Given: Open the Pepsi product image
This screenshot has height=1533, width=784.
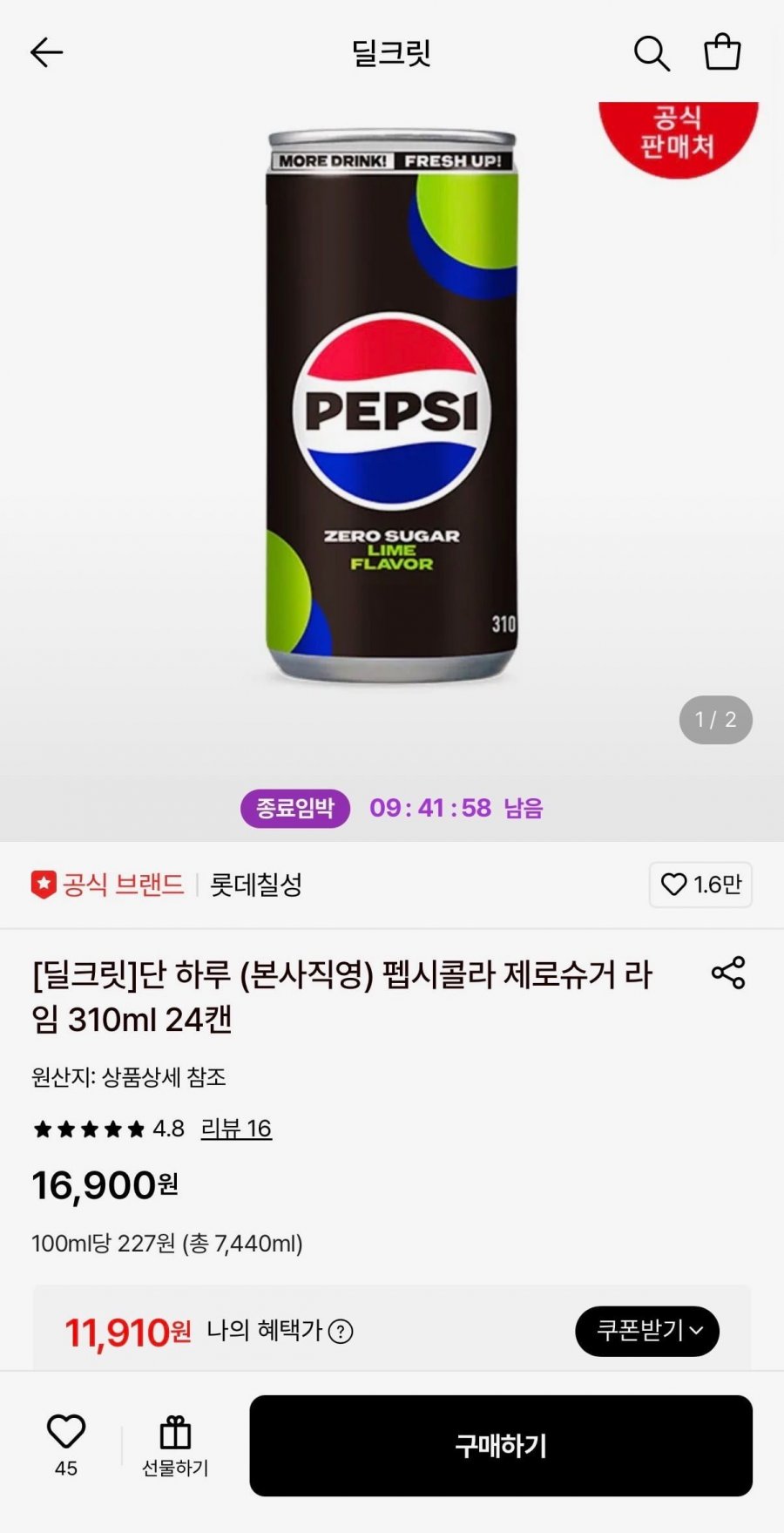Looking at the screenshot, I should (x=391, y=405).
